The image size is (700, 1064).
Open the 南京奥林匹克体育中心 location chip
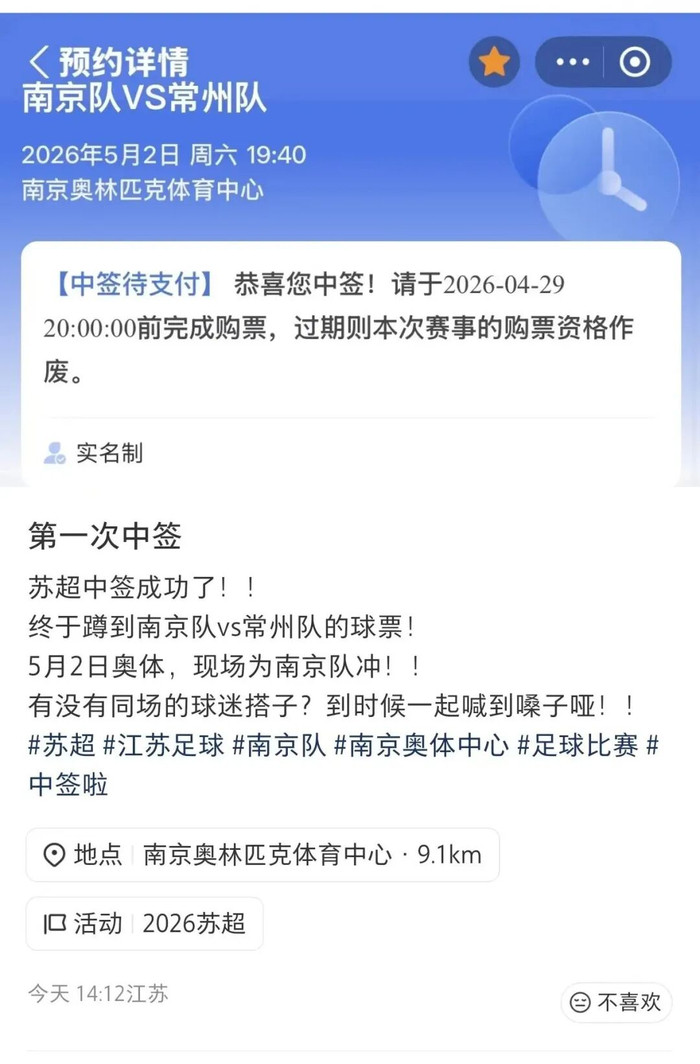(262, 855)
